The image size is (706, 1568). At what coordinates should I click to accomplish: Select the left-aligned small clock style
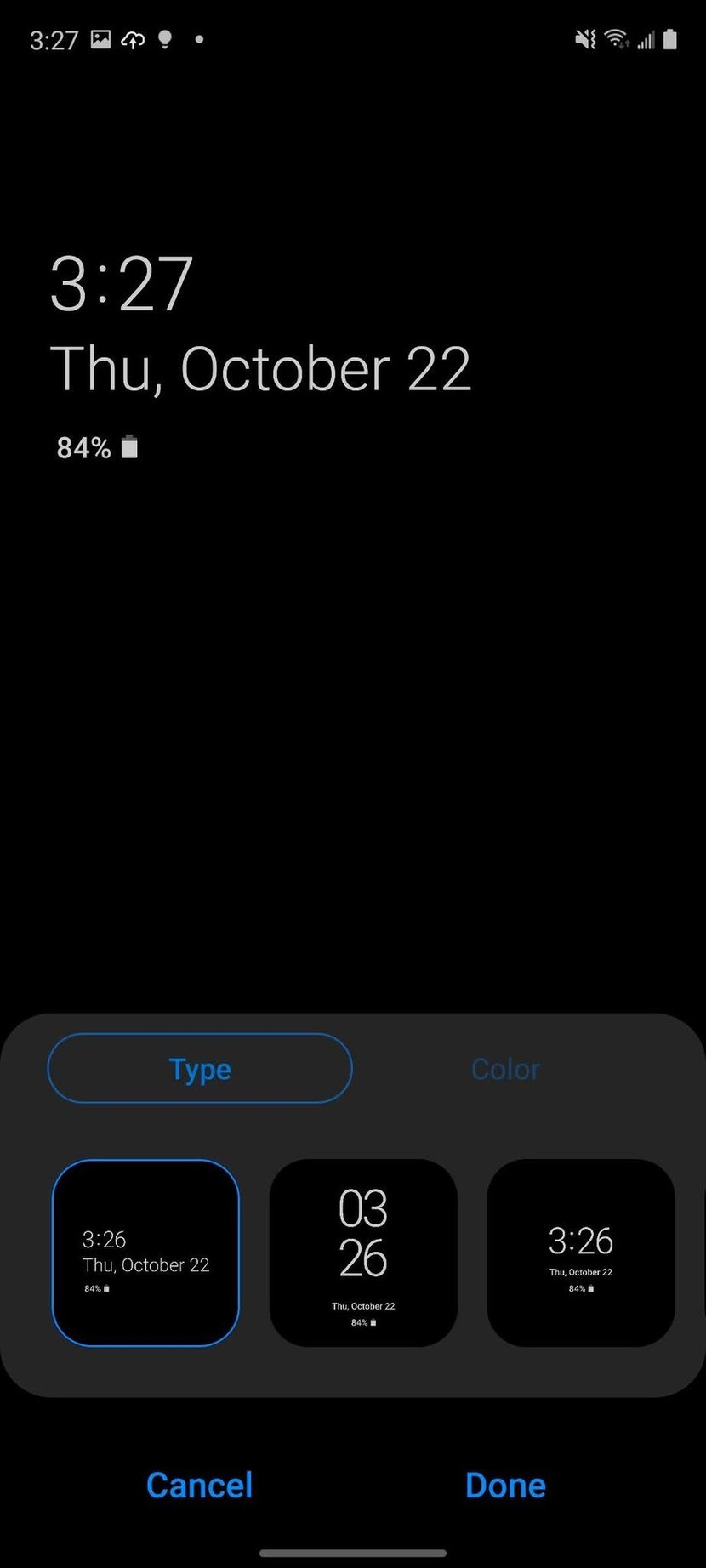pyautogui.click(x=145, y=1253)
